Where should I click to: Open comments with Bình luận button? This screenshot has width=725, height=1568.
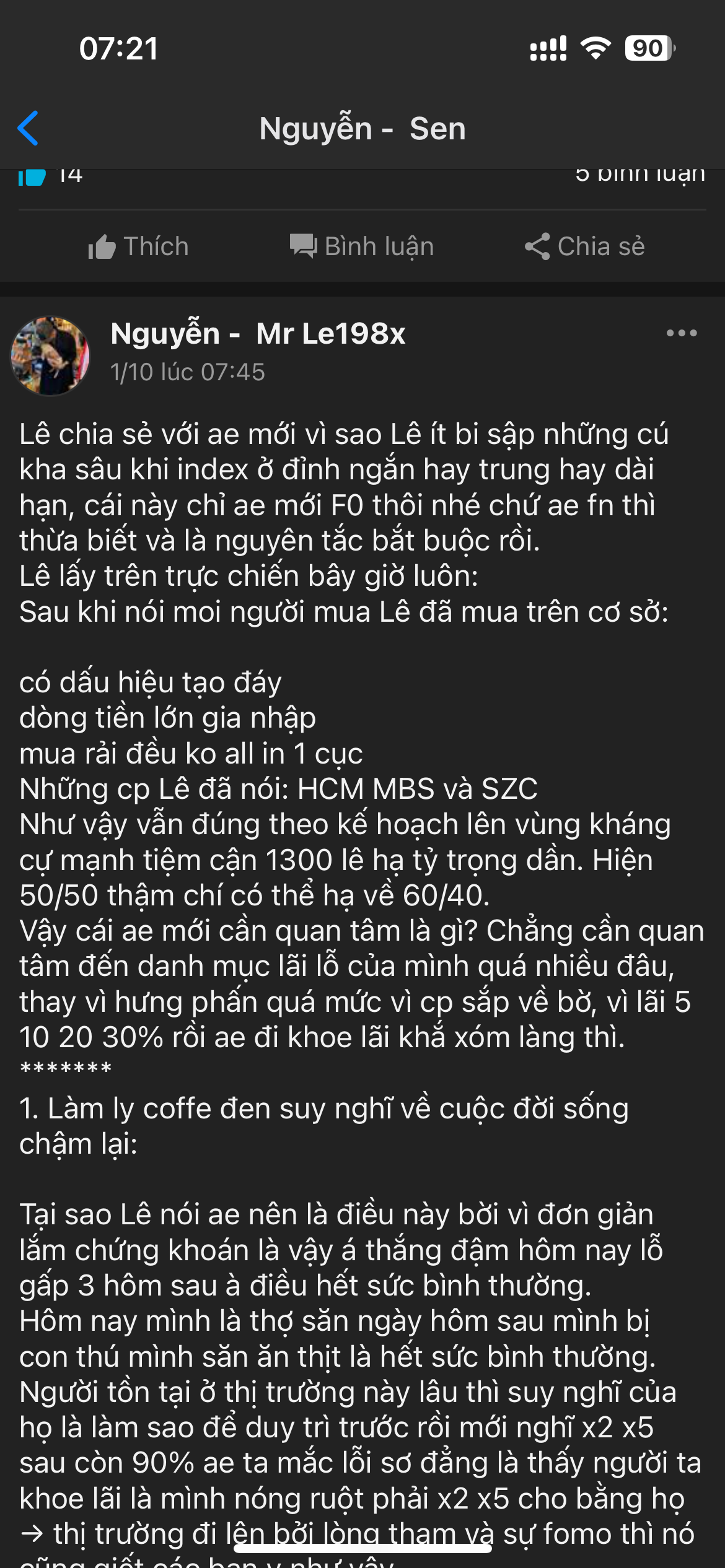tap(362, 246)
